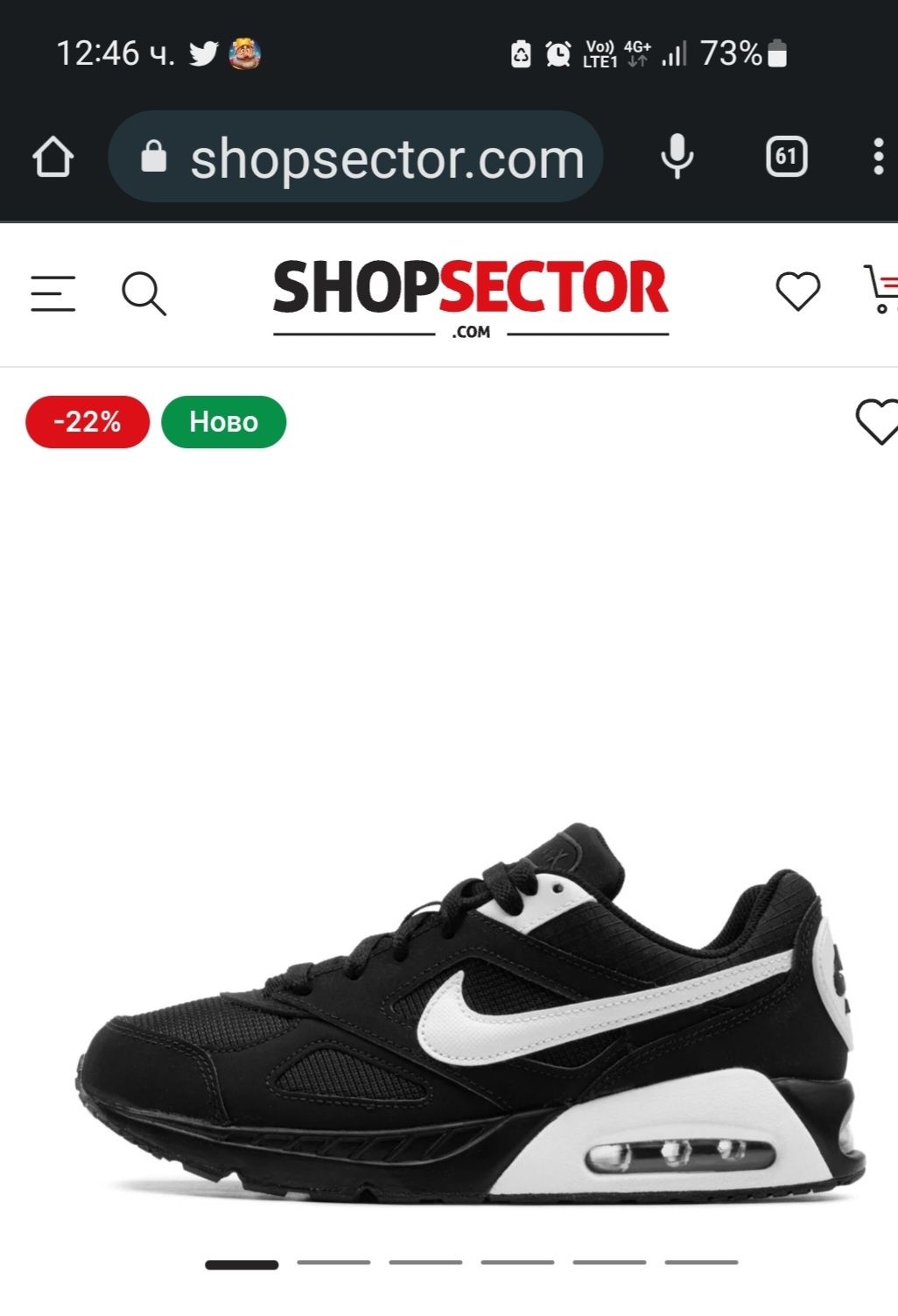Open the site search magnifier
Viewport: 898px width, 1316px height.
pyautogui.click(x=144, y=293)
